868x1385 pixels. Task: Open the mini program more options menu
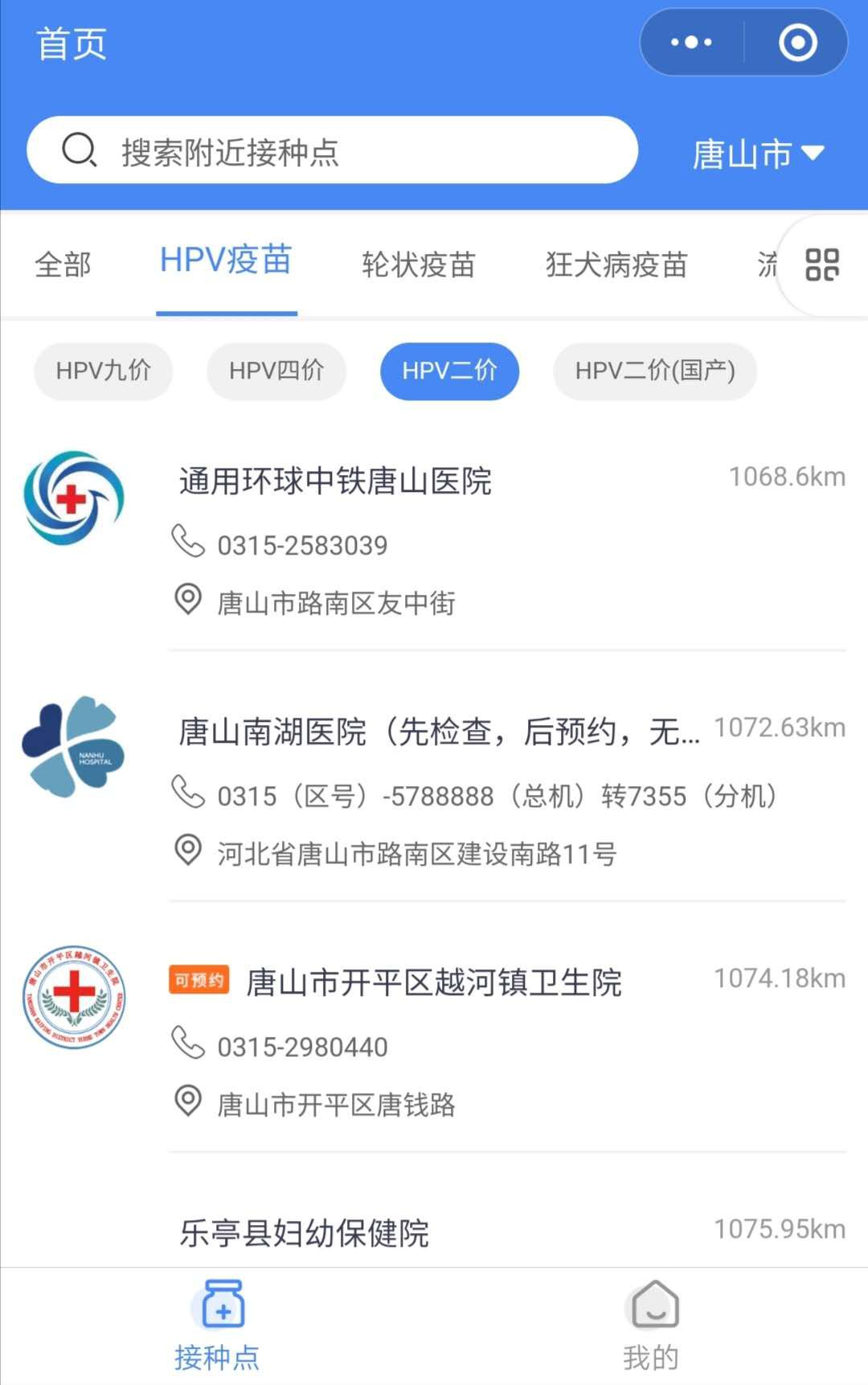click(691, 43)
